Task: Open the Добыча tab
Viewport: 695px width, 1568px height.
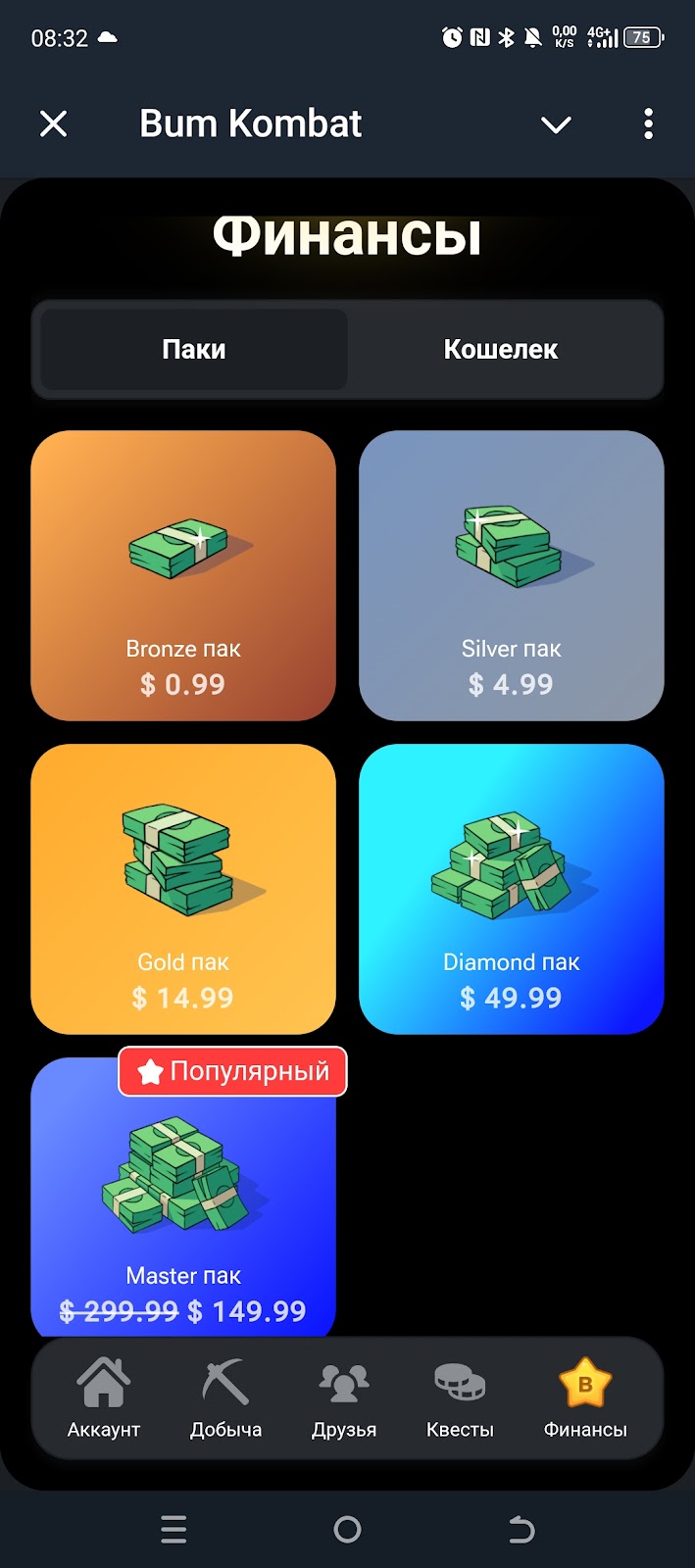Action: pyautogui.click(x=225, y=1398)
